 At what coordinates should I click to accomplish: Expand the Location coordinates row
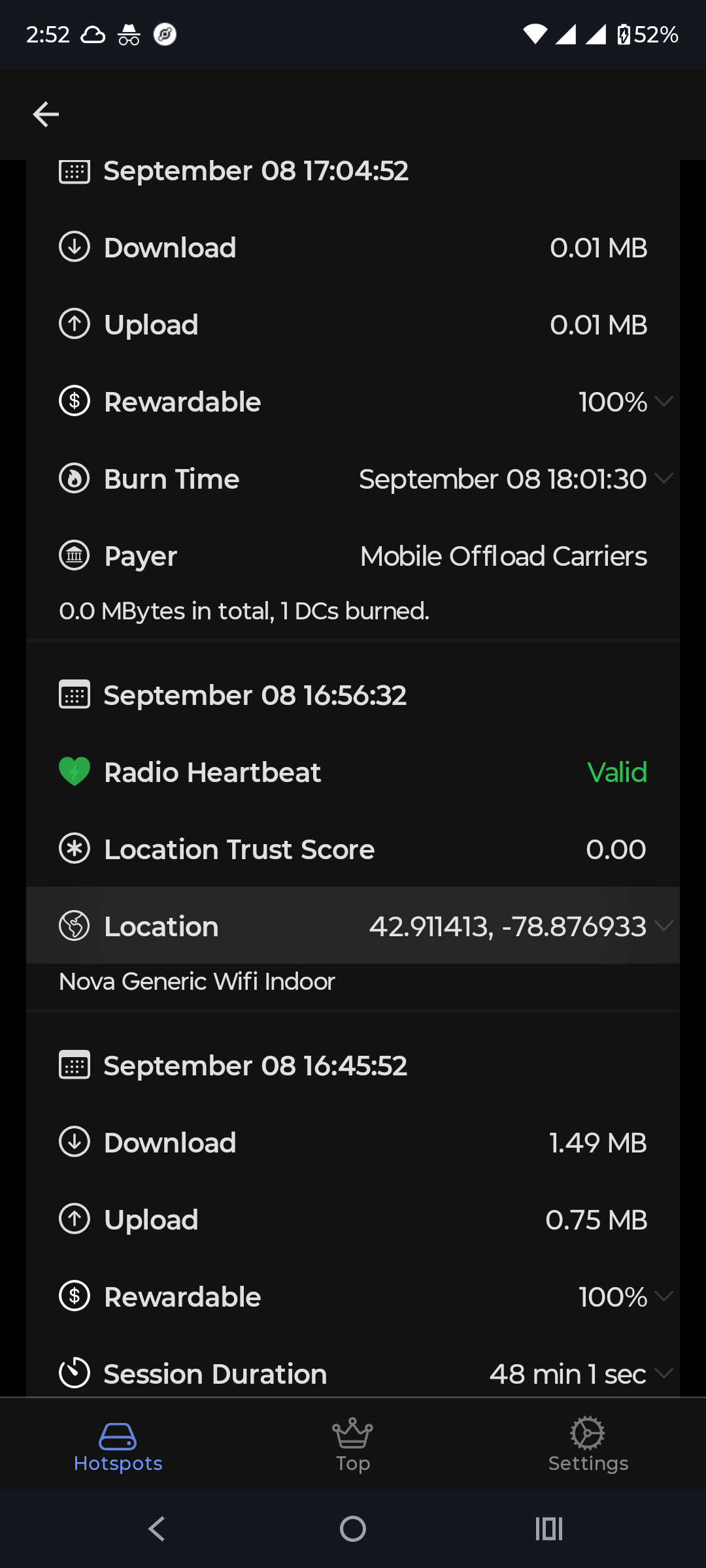tap(353, 926)
